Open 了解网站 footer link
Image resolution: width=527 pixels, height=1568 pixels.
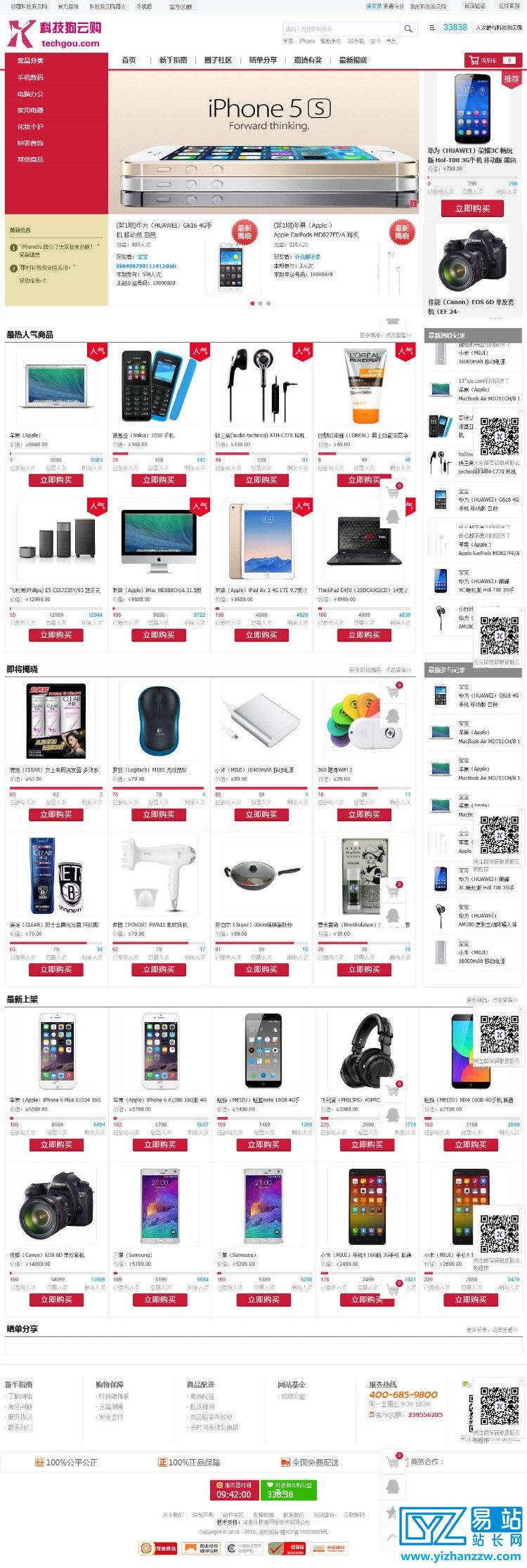click(x=20, y=1397)
